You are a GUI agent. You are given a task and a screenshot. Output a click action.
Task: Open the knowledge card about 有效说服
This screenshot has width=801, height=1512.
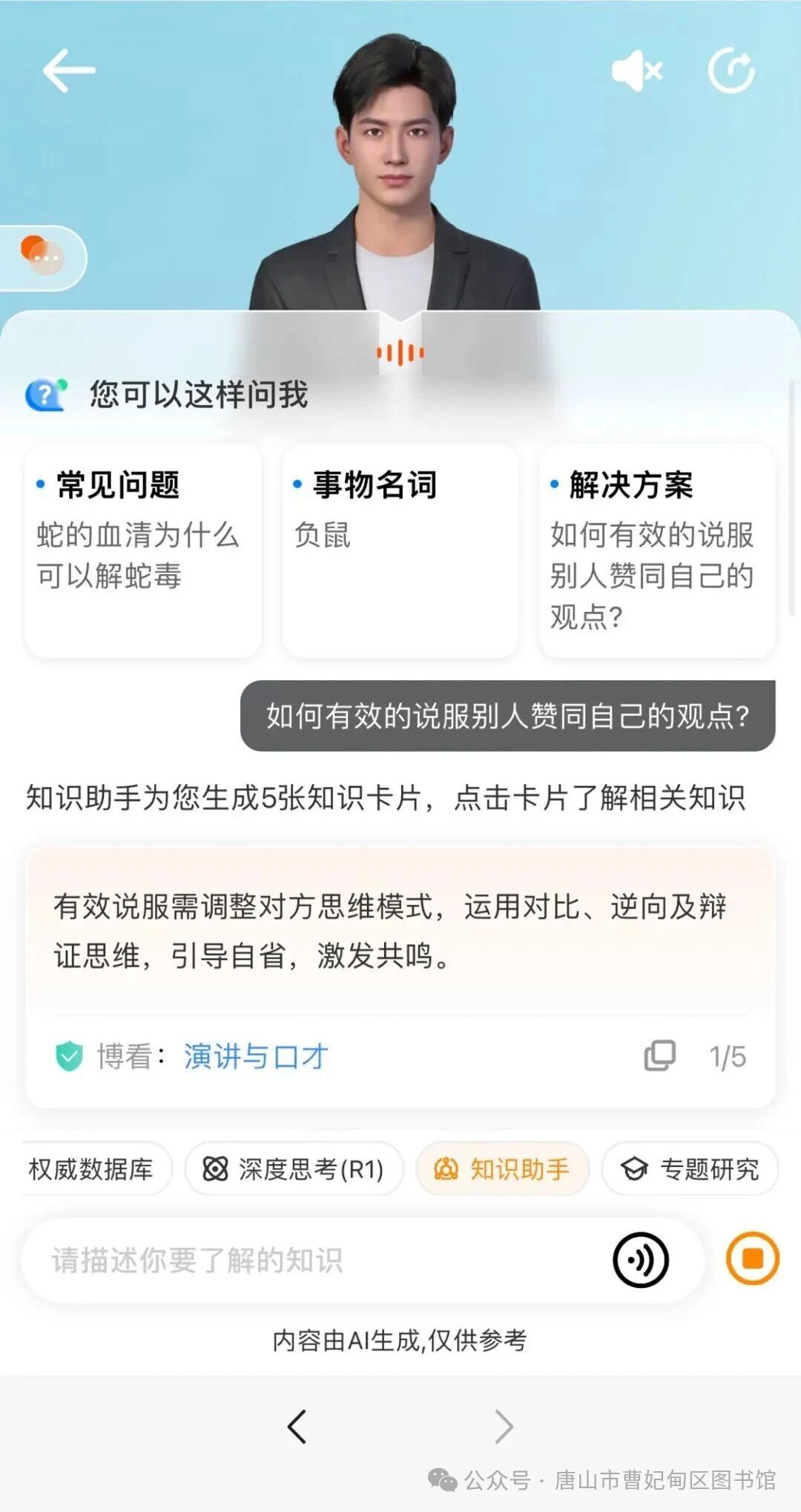pos(399,931)
